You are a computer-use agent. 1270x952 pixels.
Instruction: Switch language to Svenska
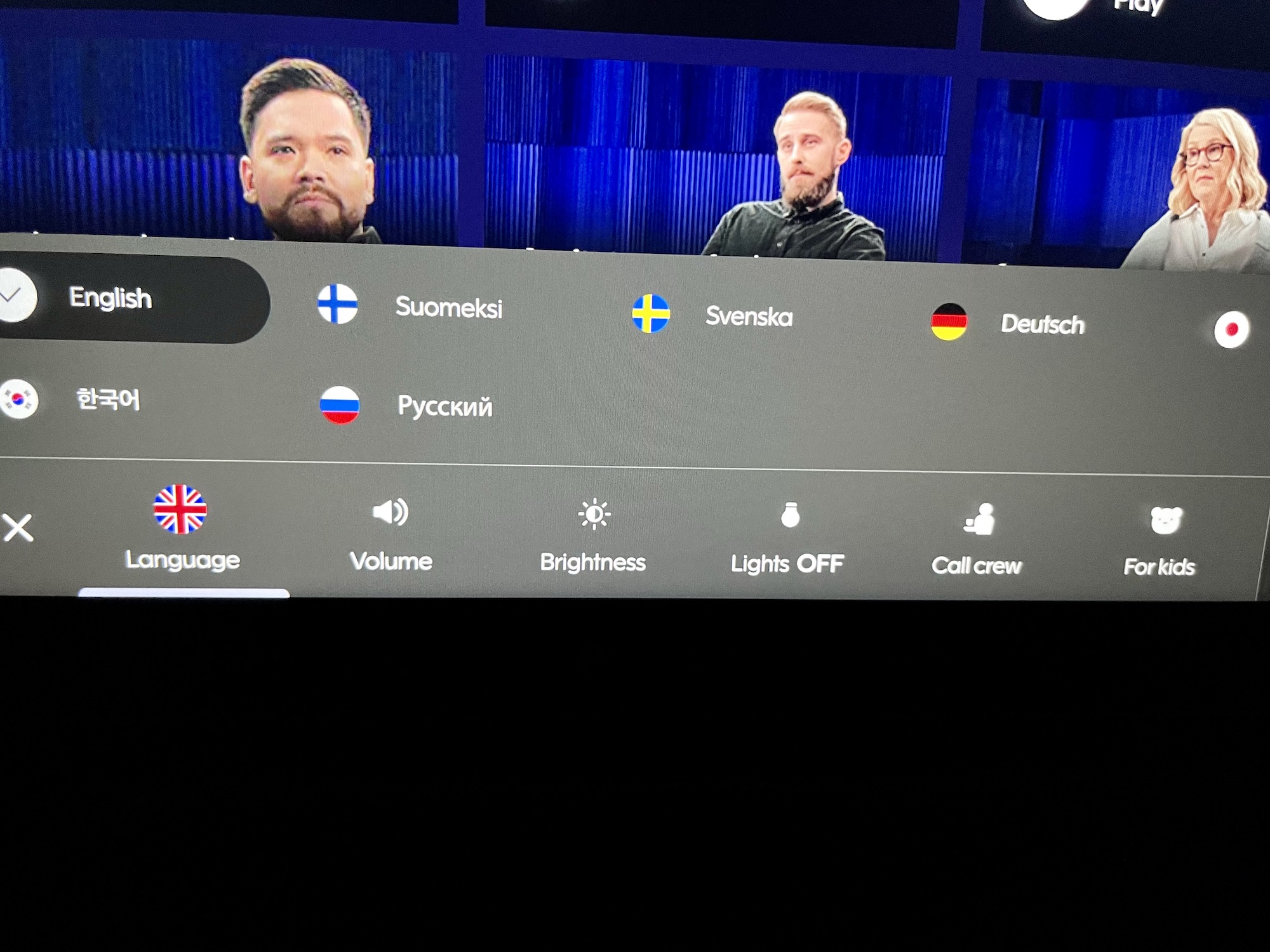712,315
